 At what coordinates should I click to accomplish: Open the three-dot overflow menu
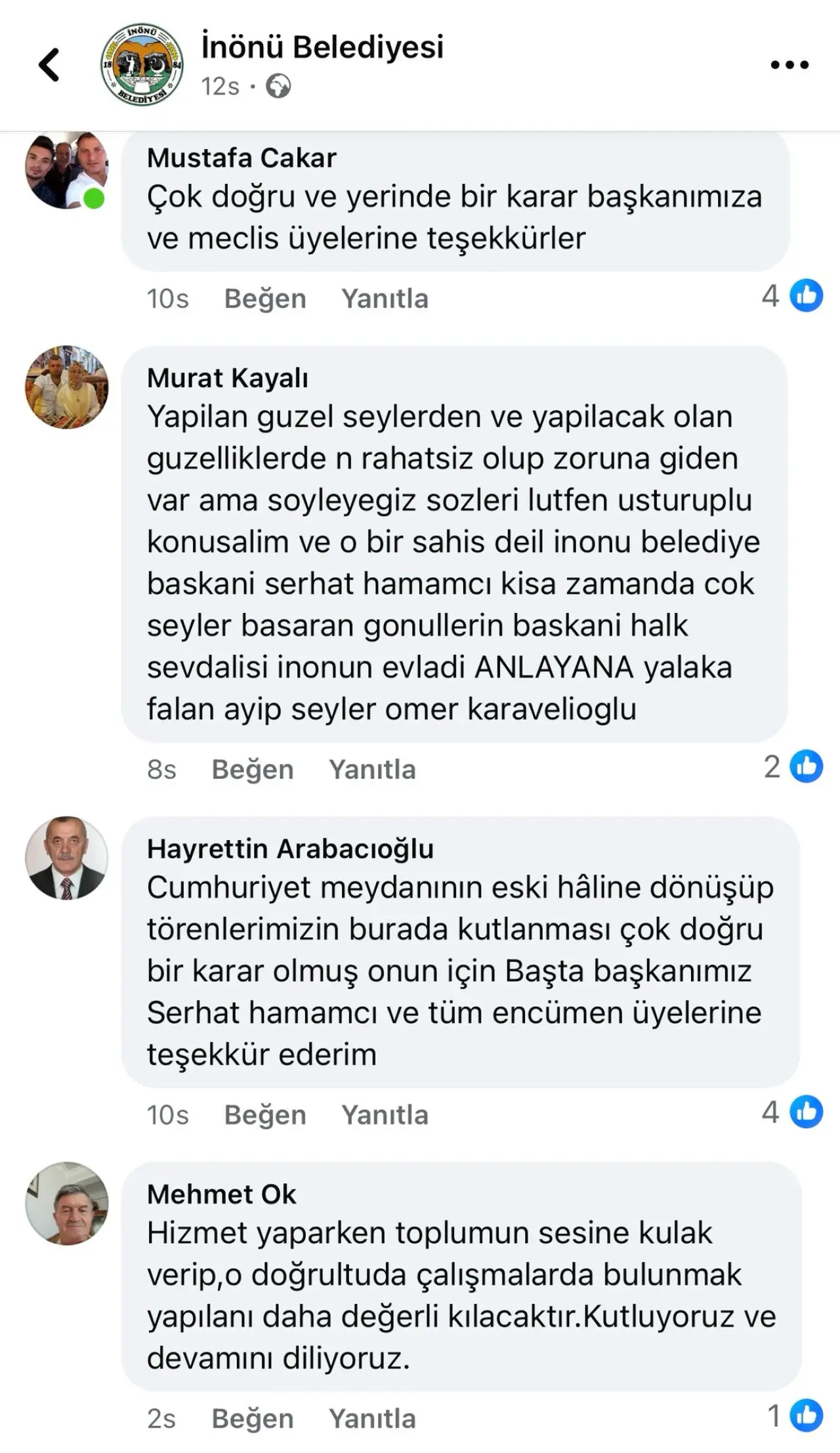[789, 65]
